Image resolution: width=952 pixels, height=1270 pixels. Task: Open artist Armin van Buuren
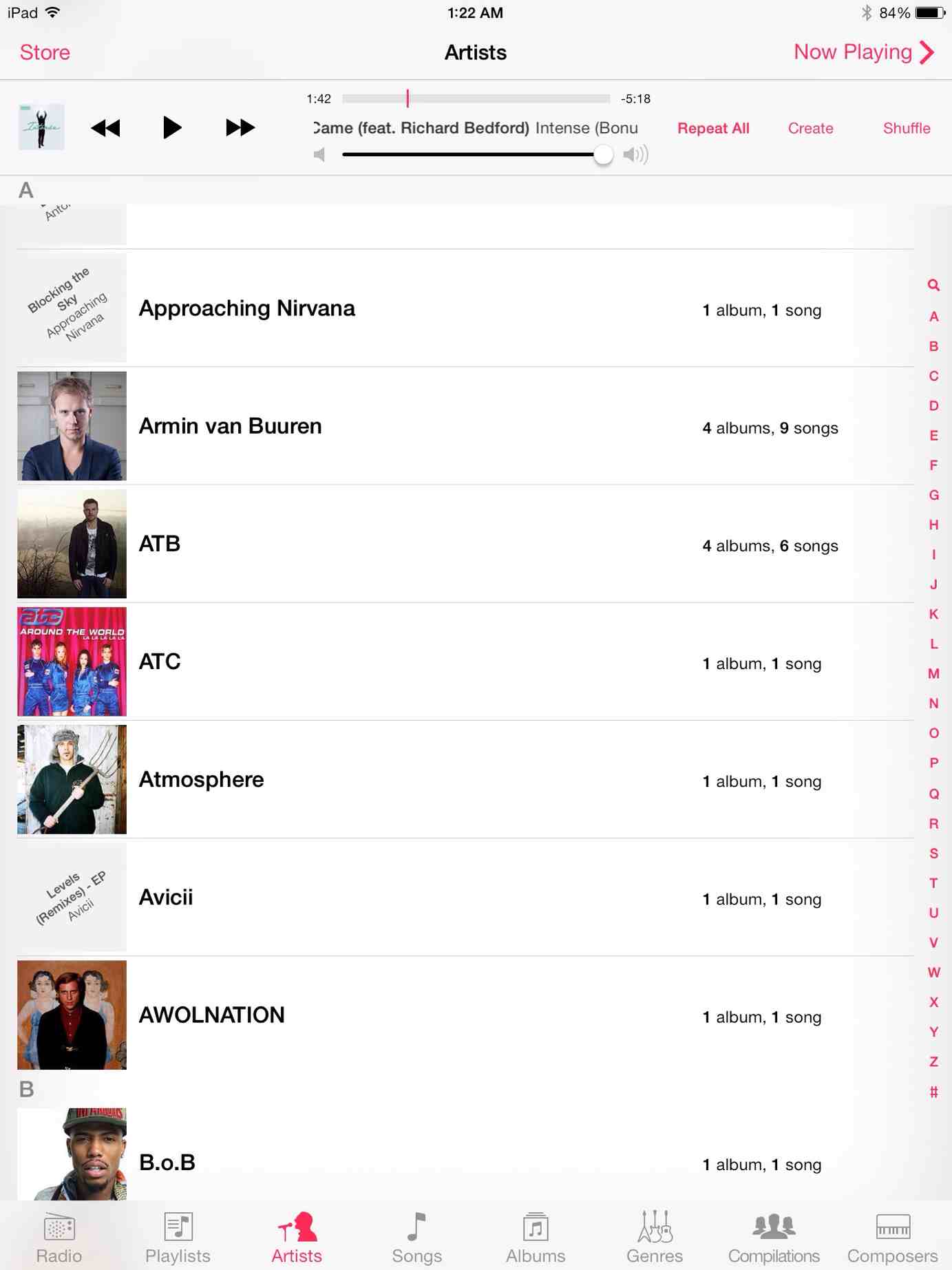(230, 426)
